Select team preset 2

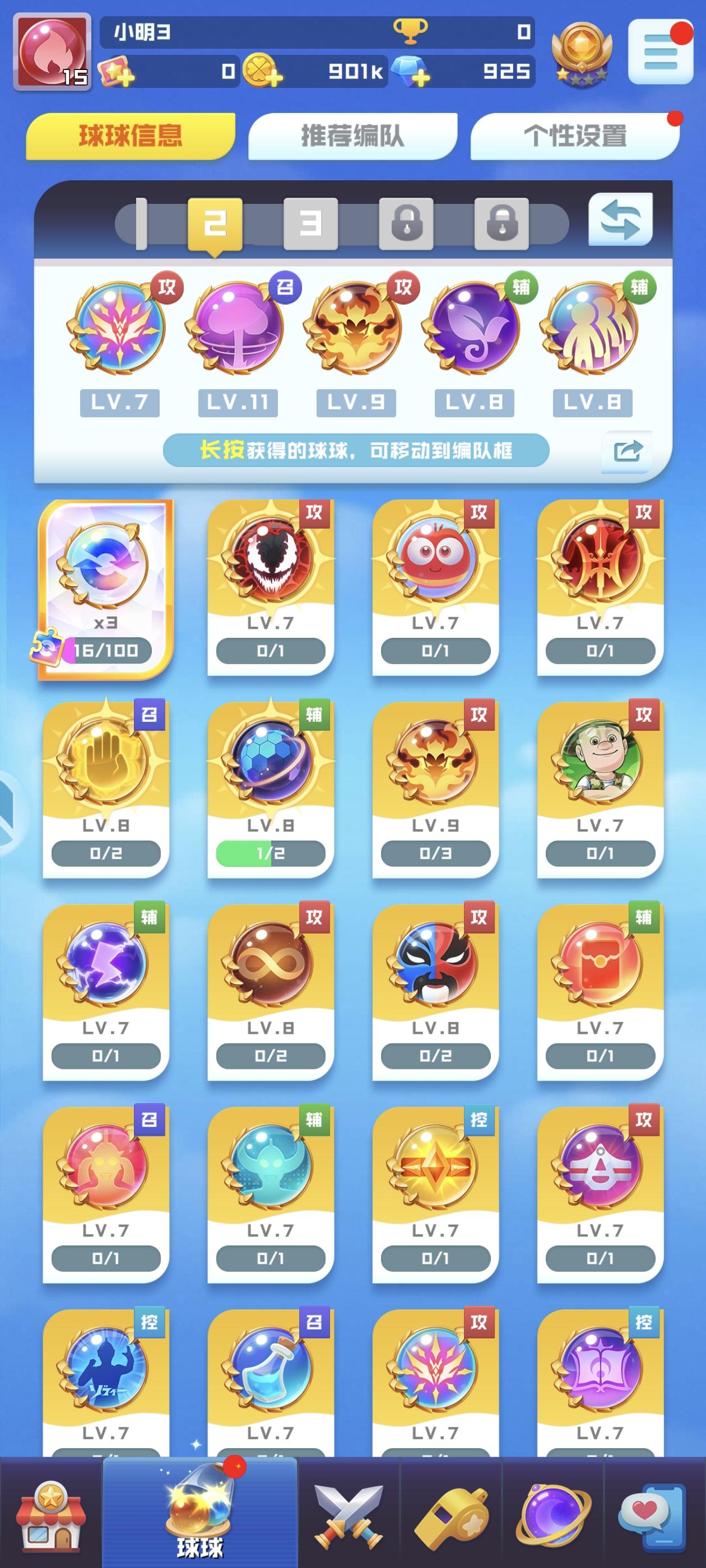[213, 222]
